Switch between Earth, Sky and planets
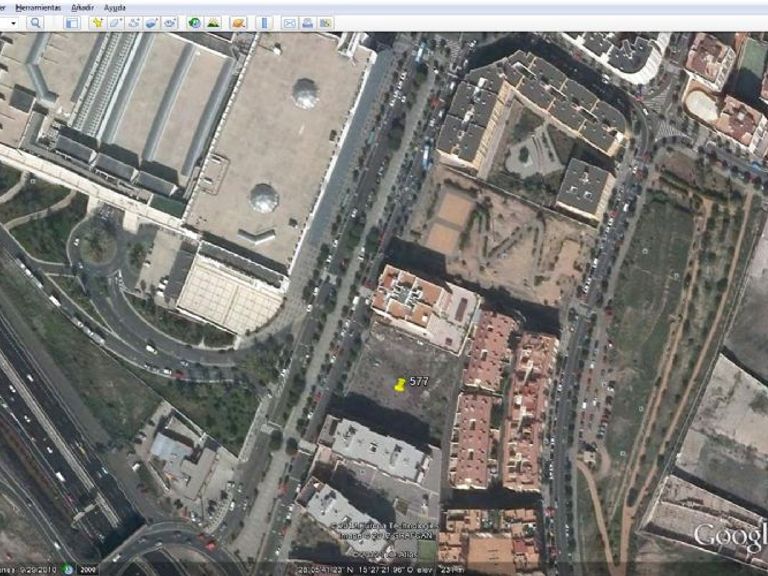 [238, 22]
